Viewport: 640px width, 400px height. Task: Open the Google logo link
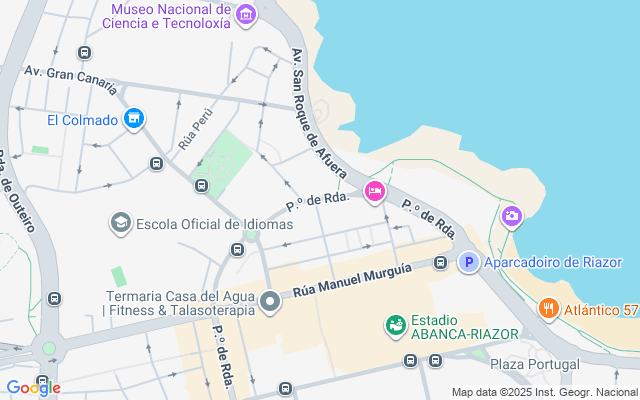[33, 388]
